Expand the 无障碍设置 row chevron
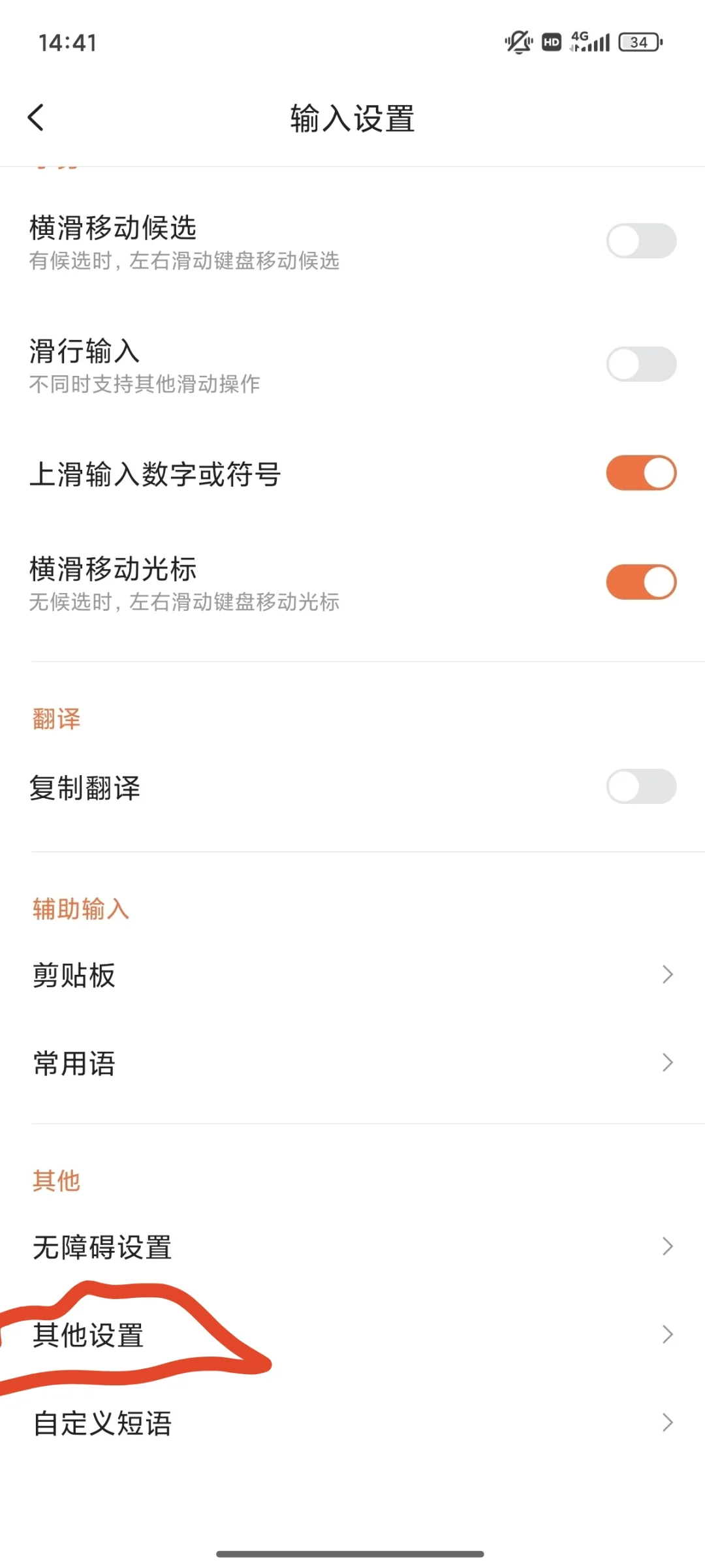Viewport: 705px width, 1568px height. tap(666, 1246)
